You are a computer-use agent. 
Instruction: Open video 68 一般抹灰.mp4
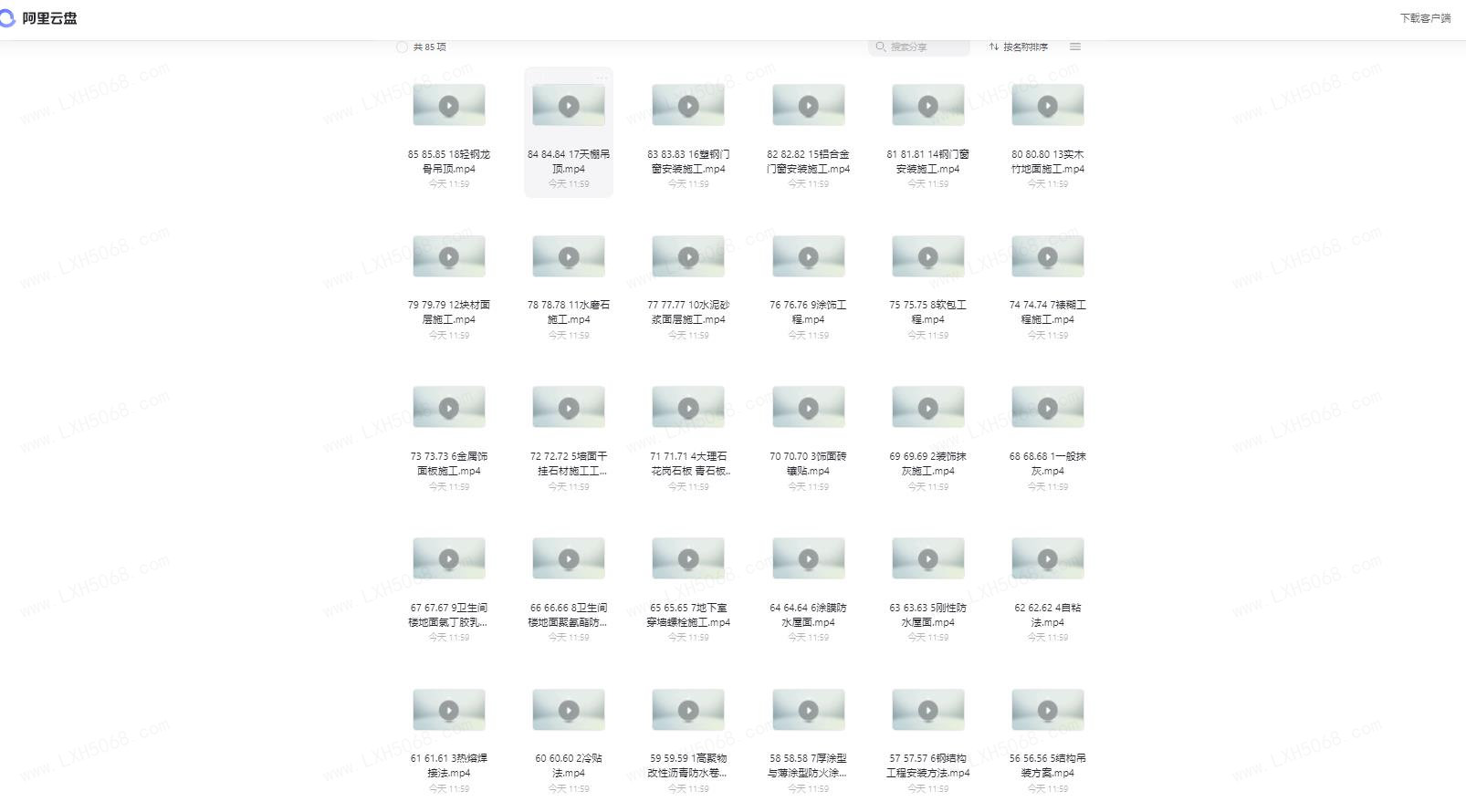click(1047, 408)
